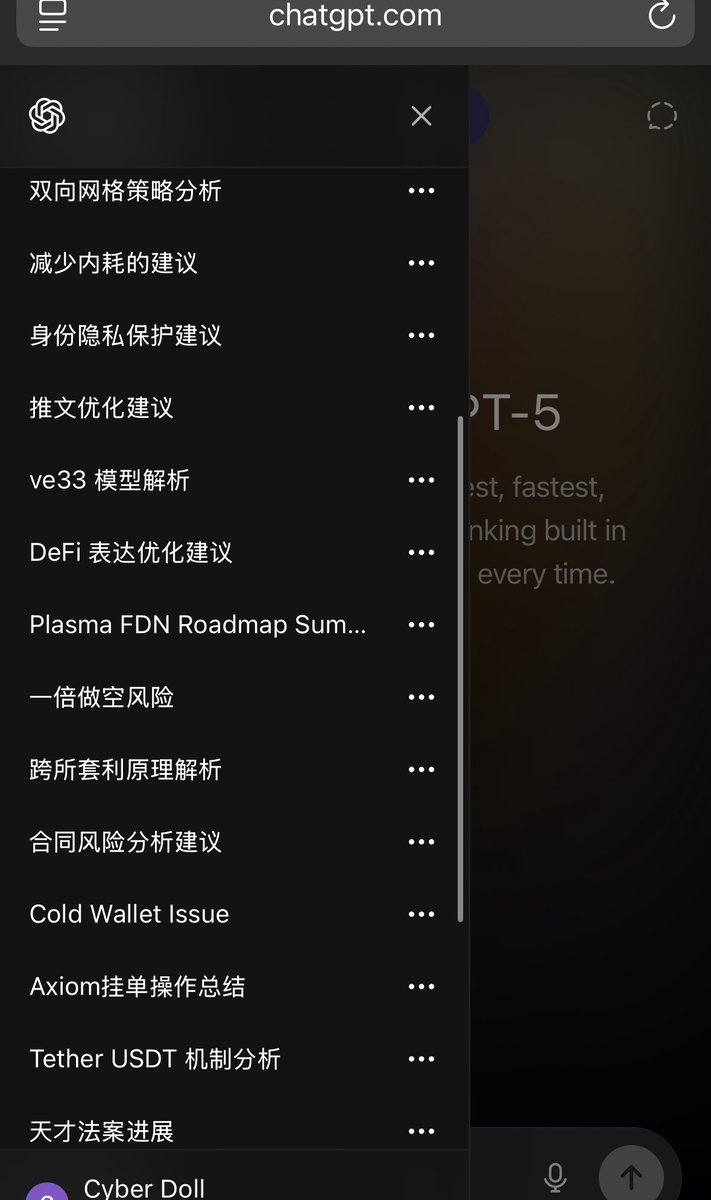Start a temporary chat
The height and width of the screenshot is (1200, 711).
click(x=661, y=116)
